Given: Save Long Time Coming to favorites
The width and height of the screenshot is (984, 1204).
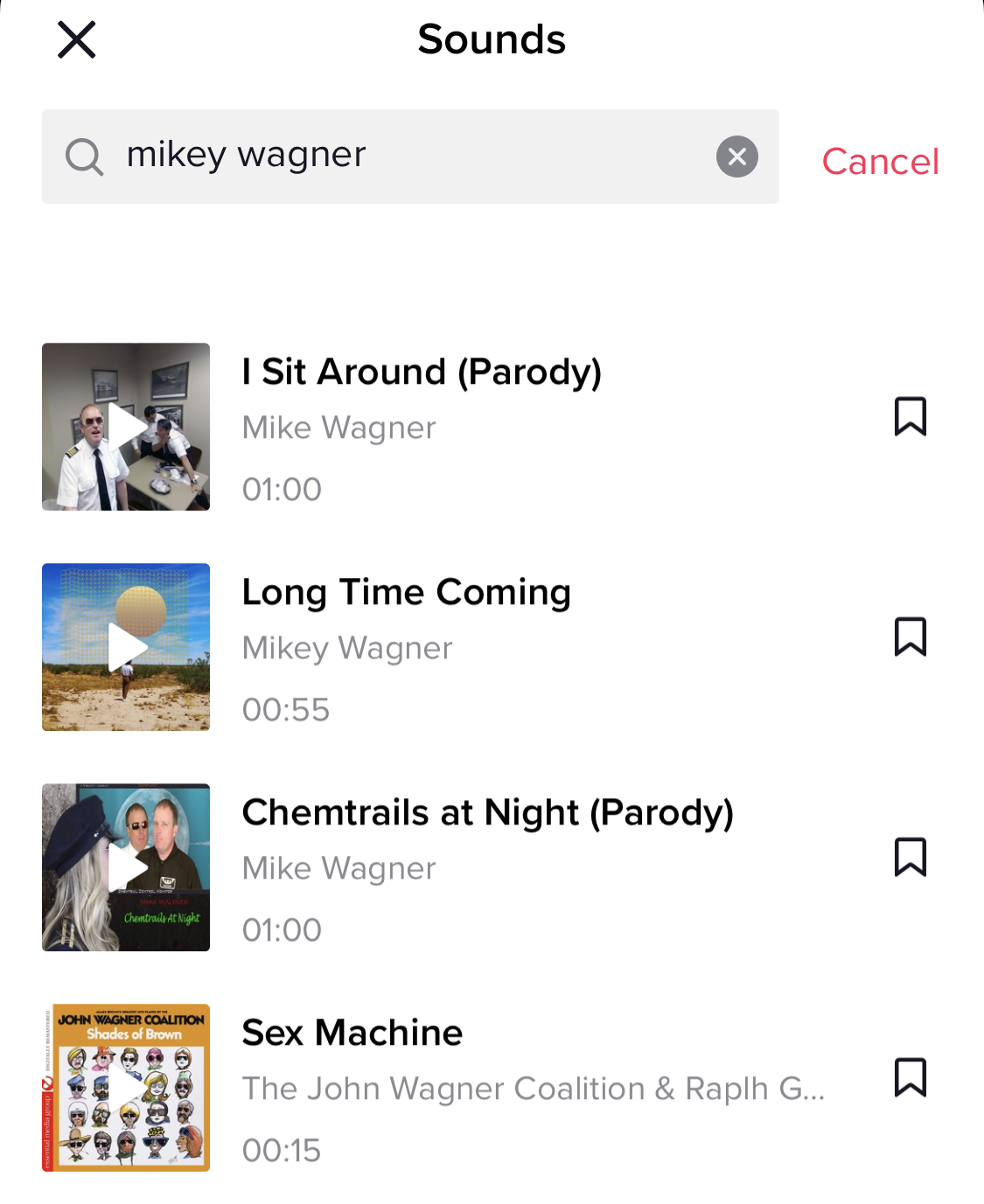Looking at the screenshot, I should click(x=910, y=637).
